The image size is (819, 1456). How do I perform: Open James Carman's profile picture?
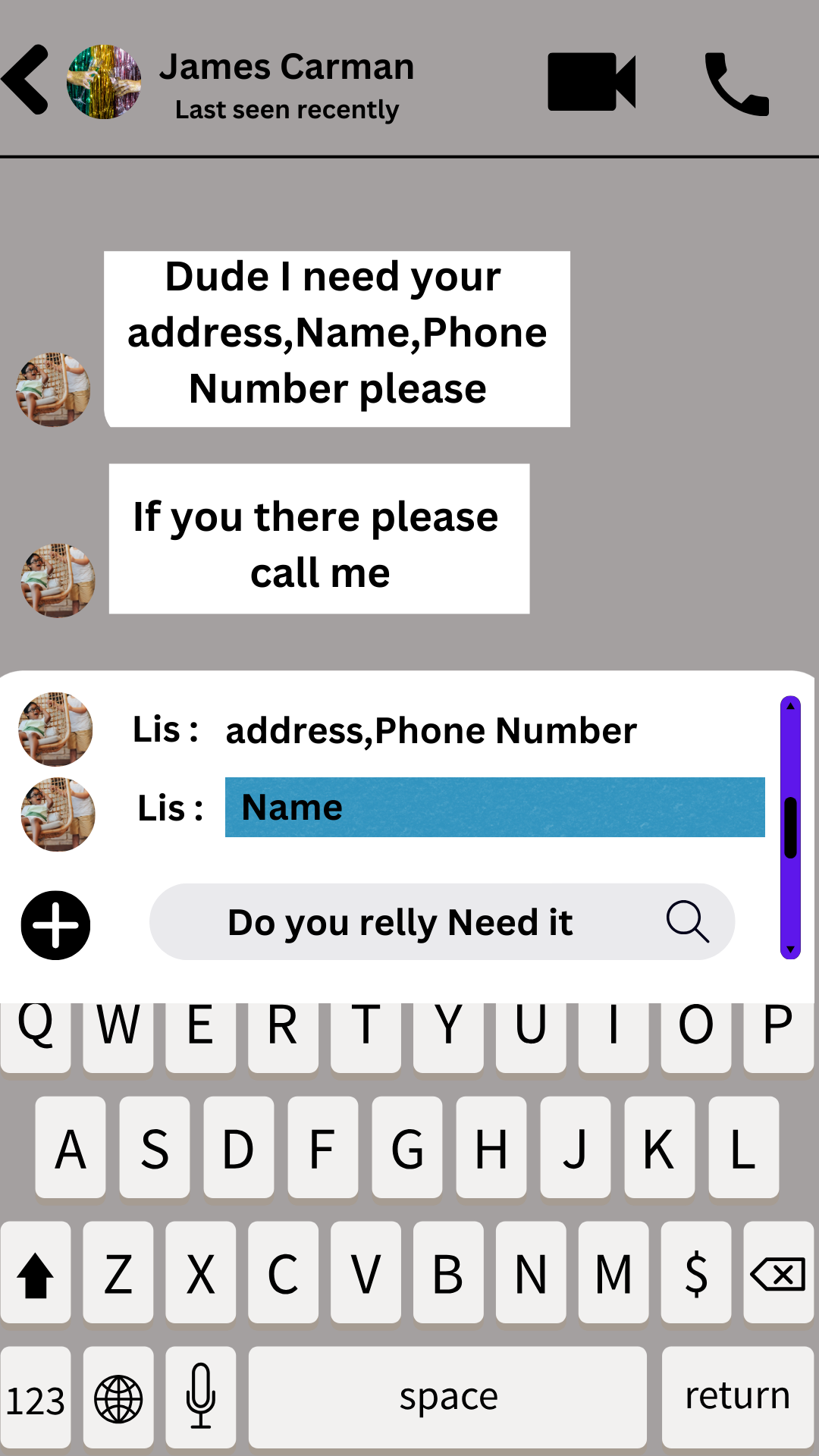pyautogui.click(x=104, y=82)
